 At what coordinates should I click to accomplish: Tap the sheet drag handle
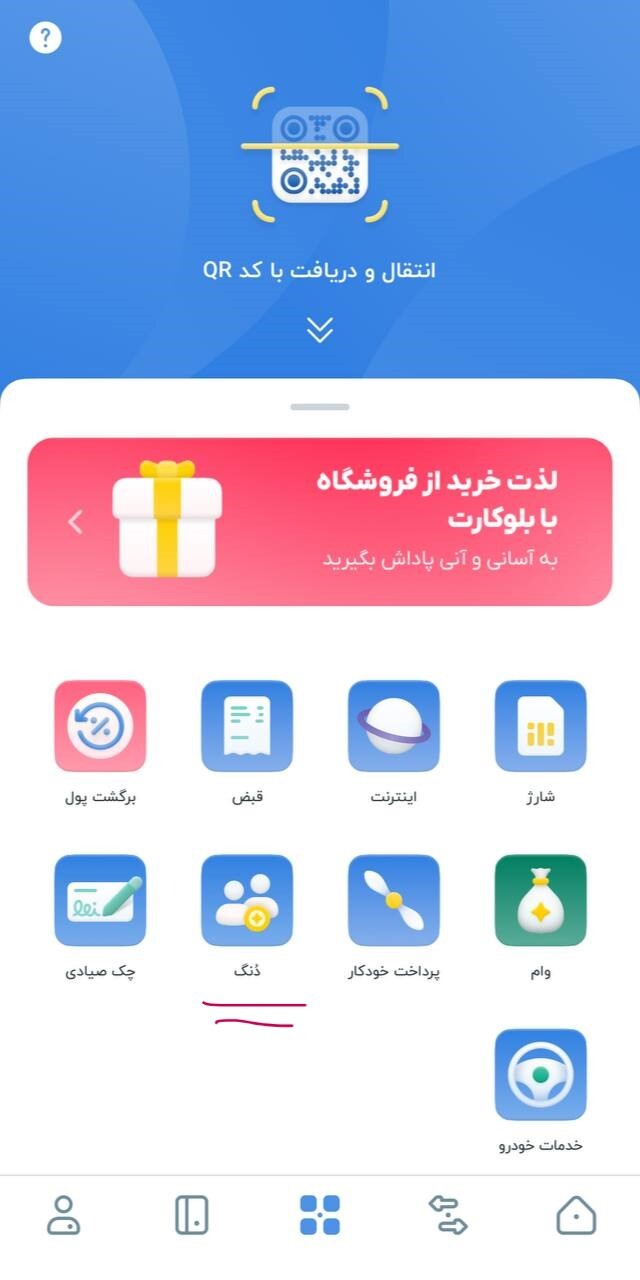[320, 407]
